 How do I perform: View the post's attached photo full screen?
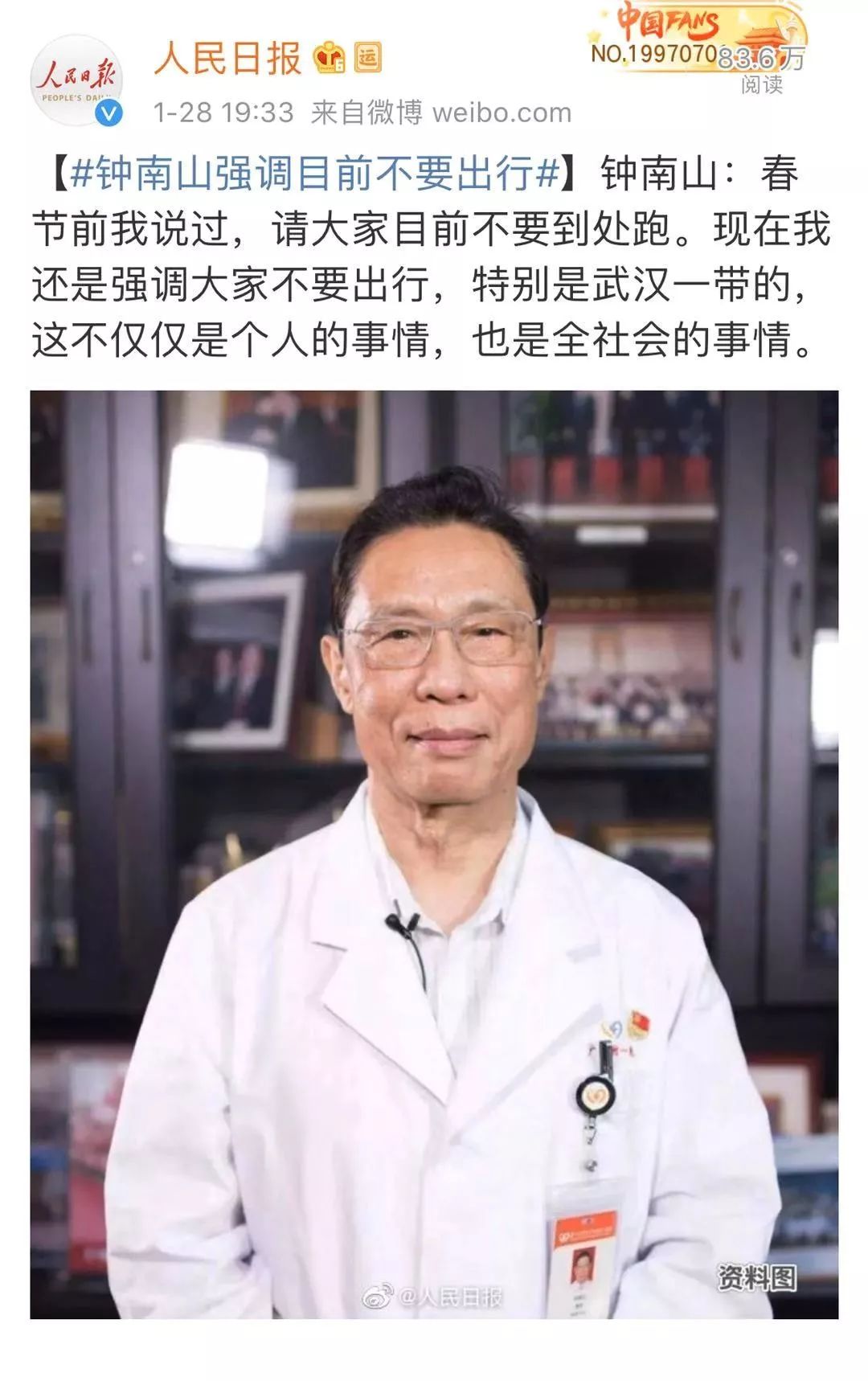pos(434,852)
